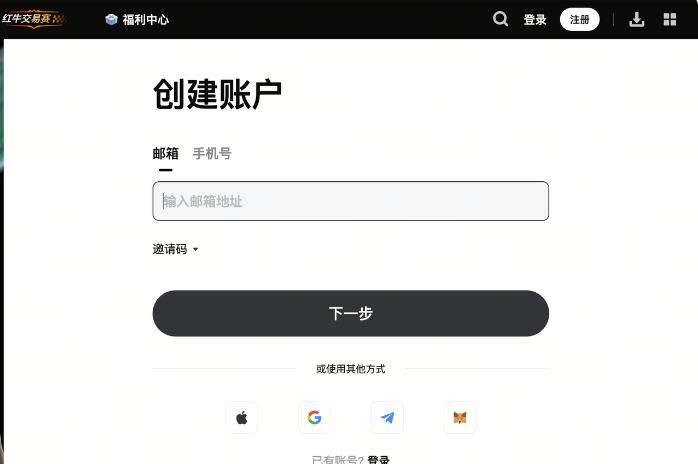
Task: Sign up using Telegram
Action: [x=387, y=418]
